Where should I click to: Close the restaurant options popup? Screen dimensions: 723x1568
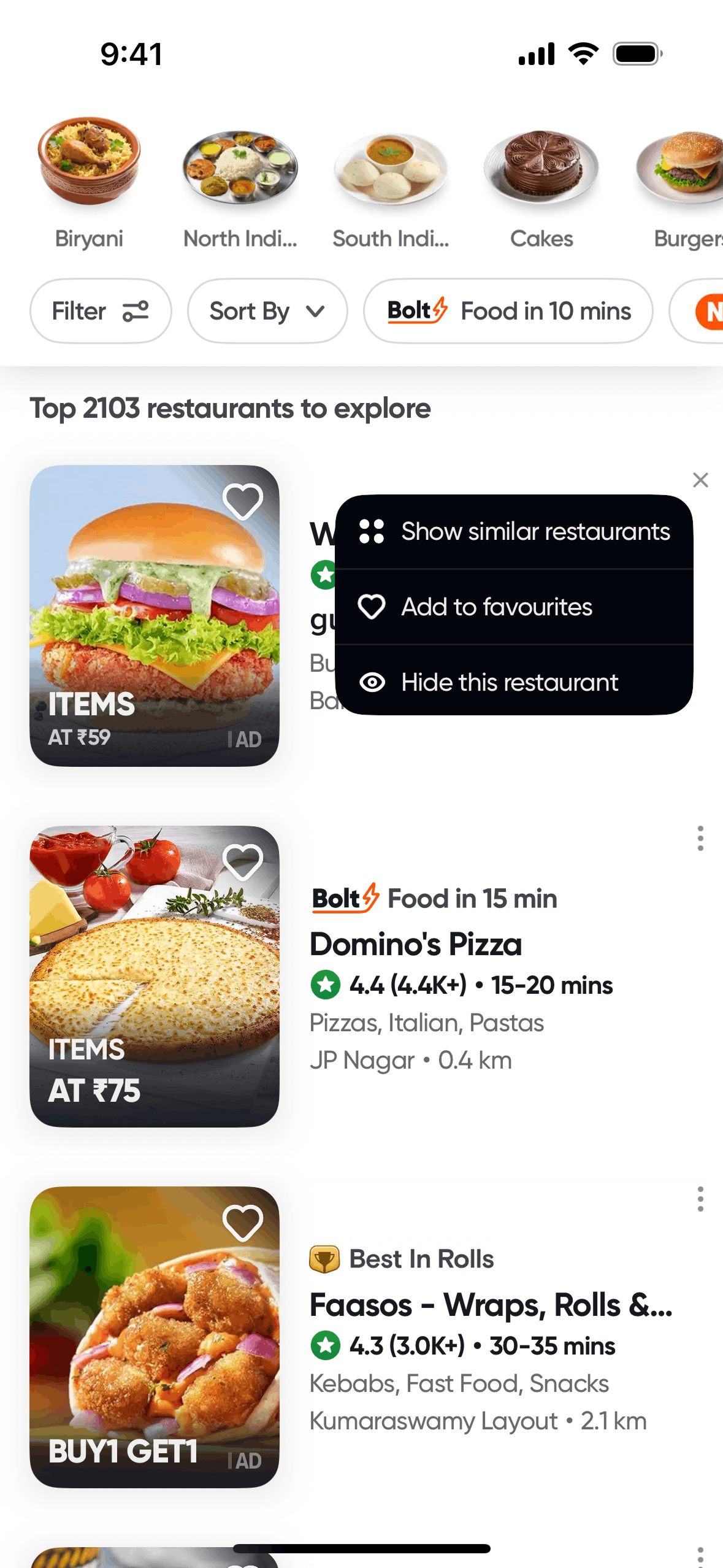700,480
